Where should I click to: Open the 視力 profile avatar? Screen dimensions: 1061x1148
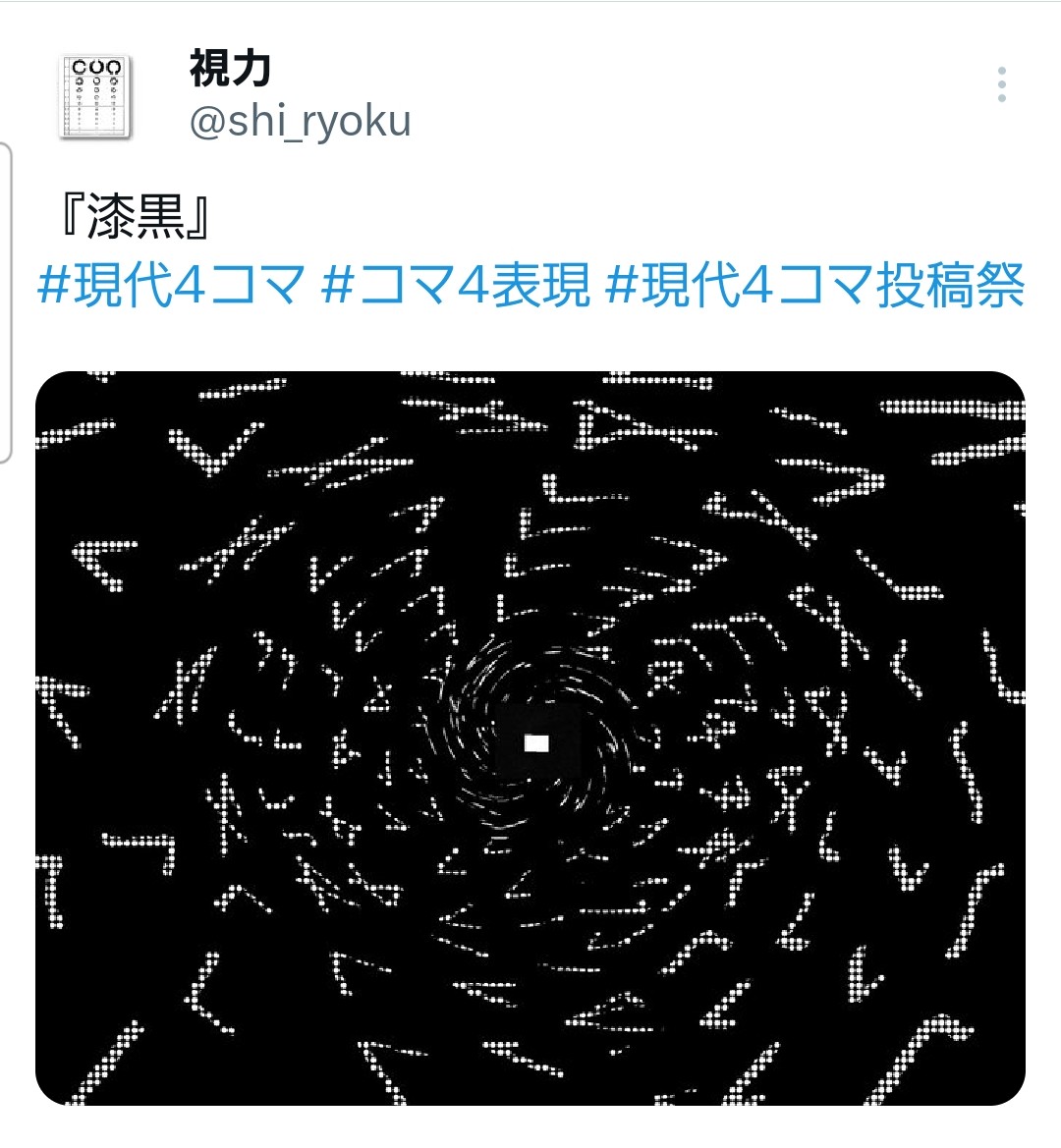[96, 95]
